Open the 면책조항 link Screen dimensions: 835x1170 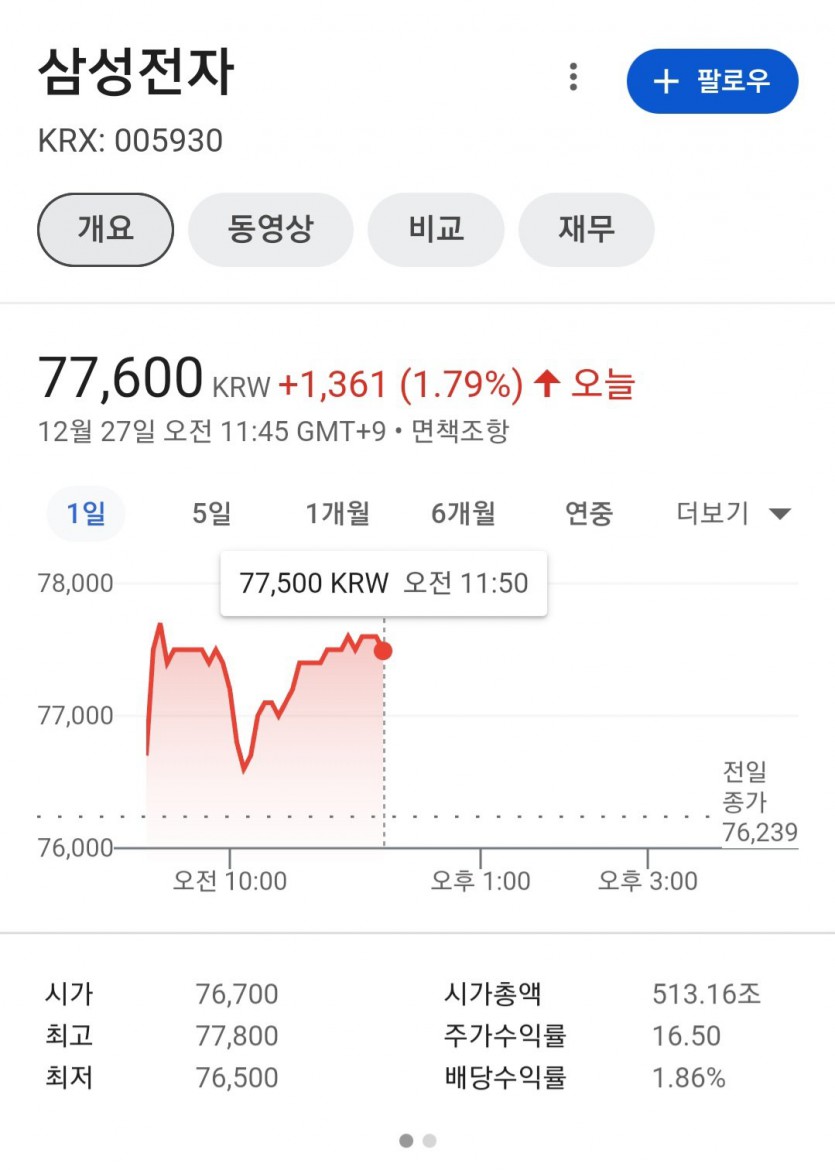click(460, 432)
